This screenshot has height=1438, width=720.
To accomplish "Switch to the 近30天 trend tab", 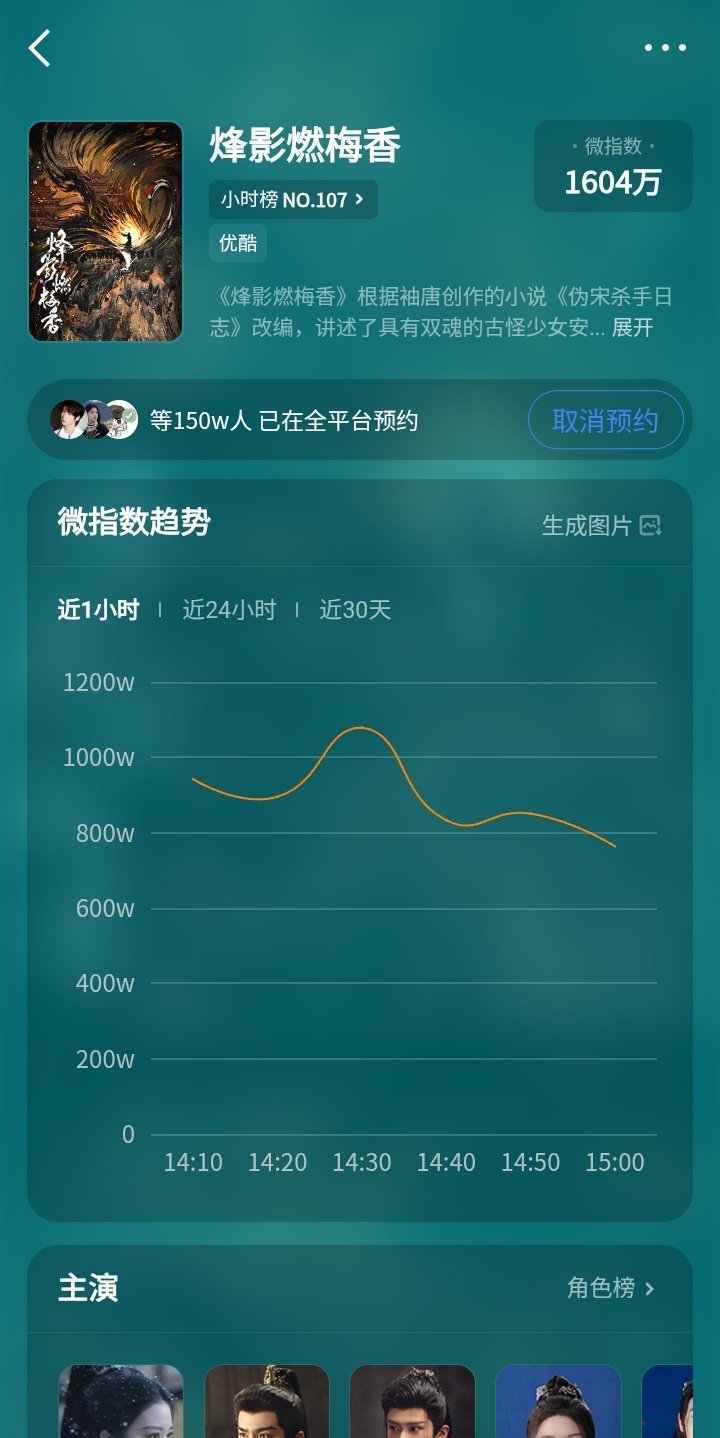I will click(355, 610).
